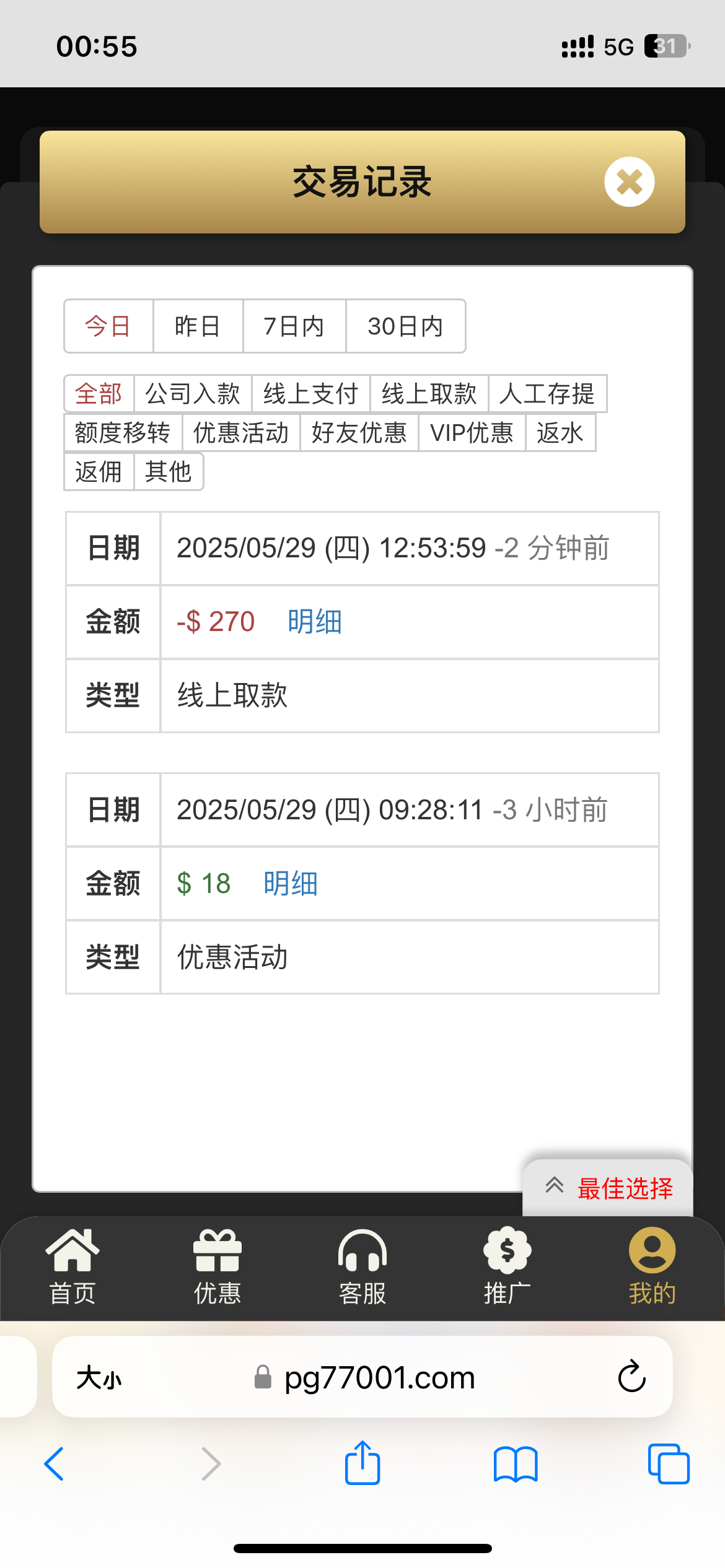Close the 交易记录 dialog
This screenshot has width=725, height=1568.
point(629,182)
